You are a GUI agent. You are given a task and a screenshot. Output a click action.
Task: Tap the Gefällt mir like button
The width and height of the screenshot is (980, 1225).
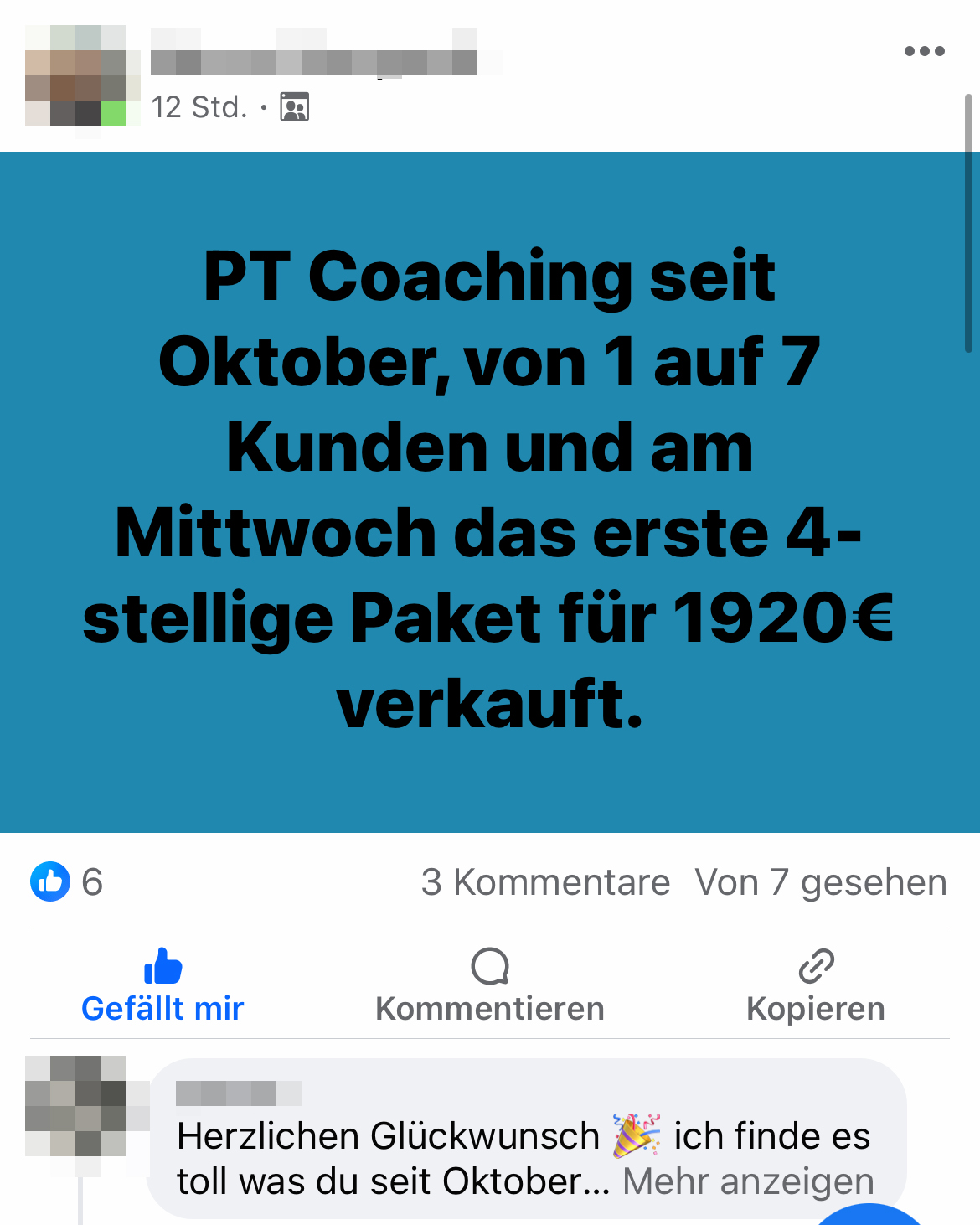click(x=162, y=986)
